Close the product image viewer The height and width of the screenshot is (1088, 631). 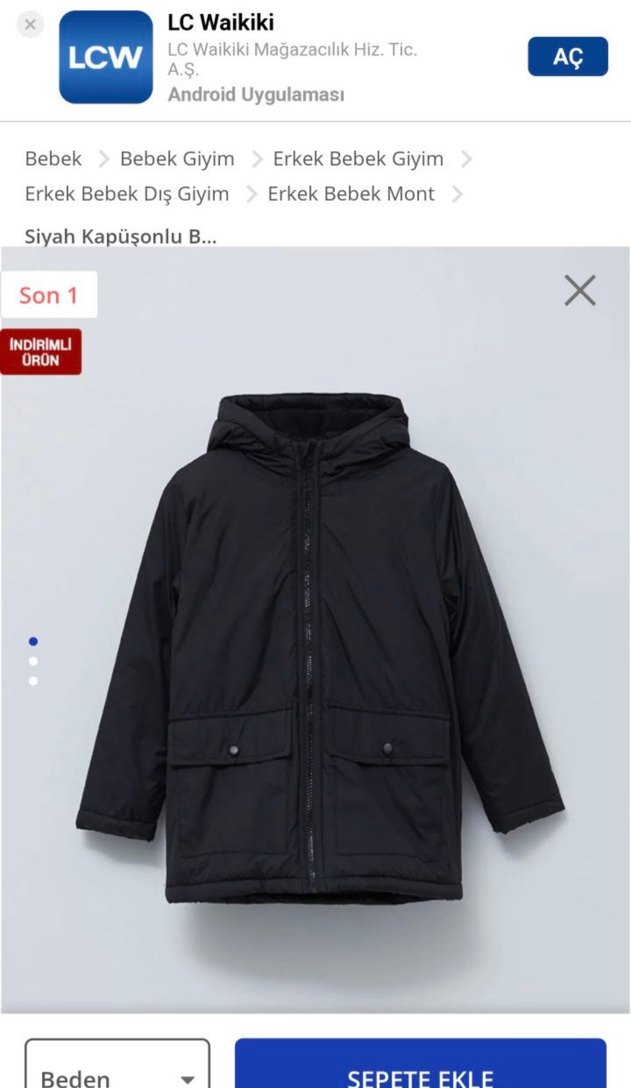580,291
